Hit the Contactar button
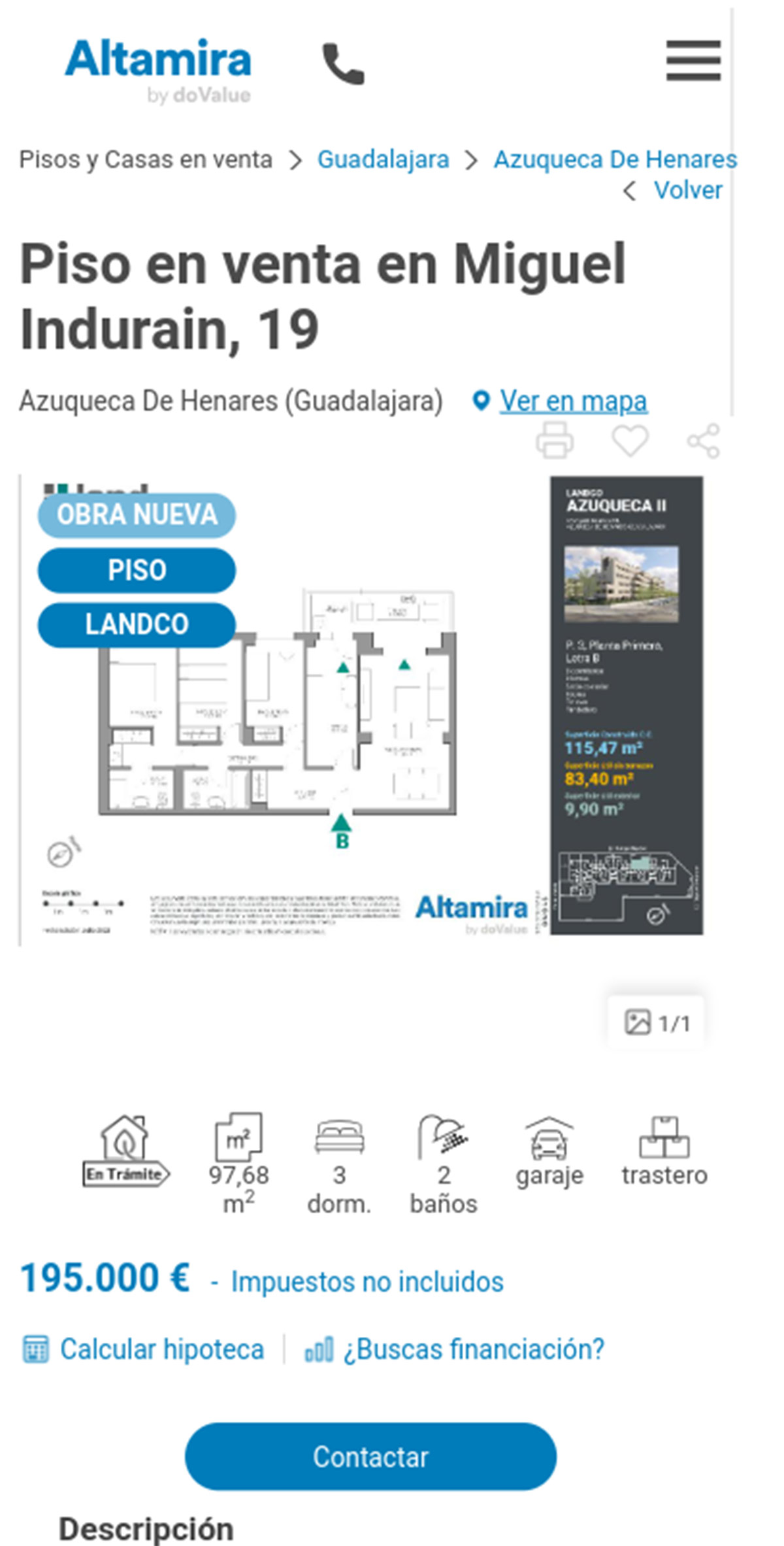Screen dimensions: 784x1546 (370, 1457)
